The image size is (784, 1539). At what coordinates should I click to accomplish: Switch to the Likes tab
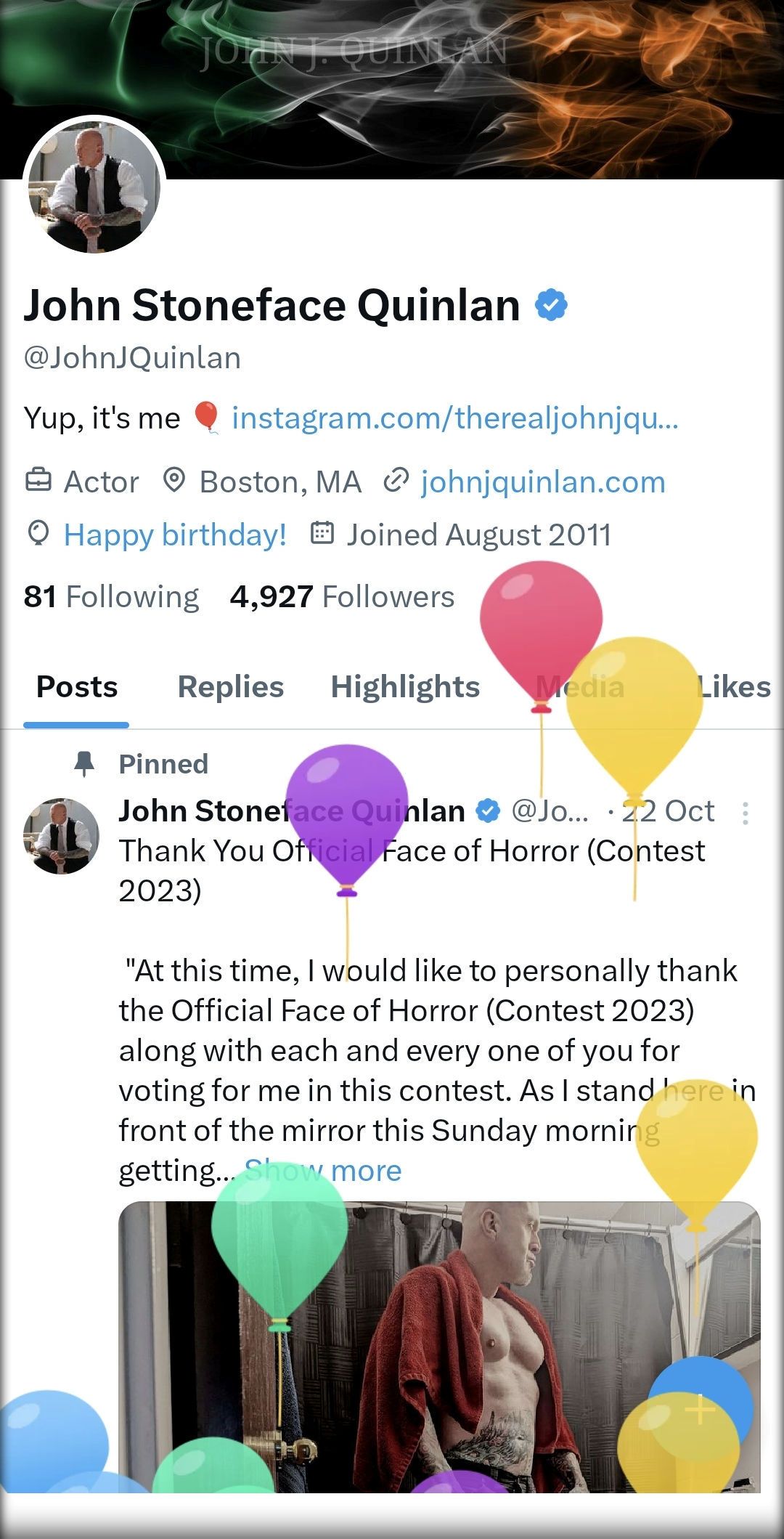click(733, 686)
